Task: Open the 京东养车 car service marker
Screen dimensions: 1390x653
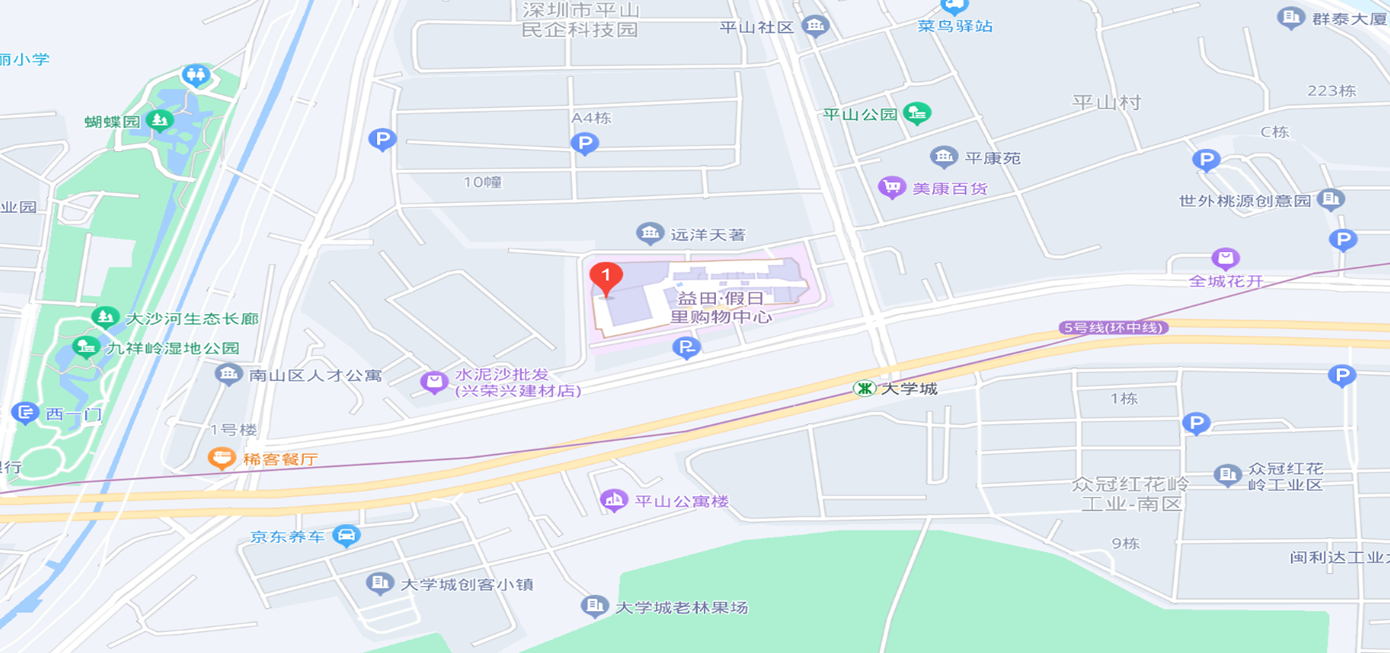Action: (x=346, y=536)
